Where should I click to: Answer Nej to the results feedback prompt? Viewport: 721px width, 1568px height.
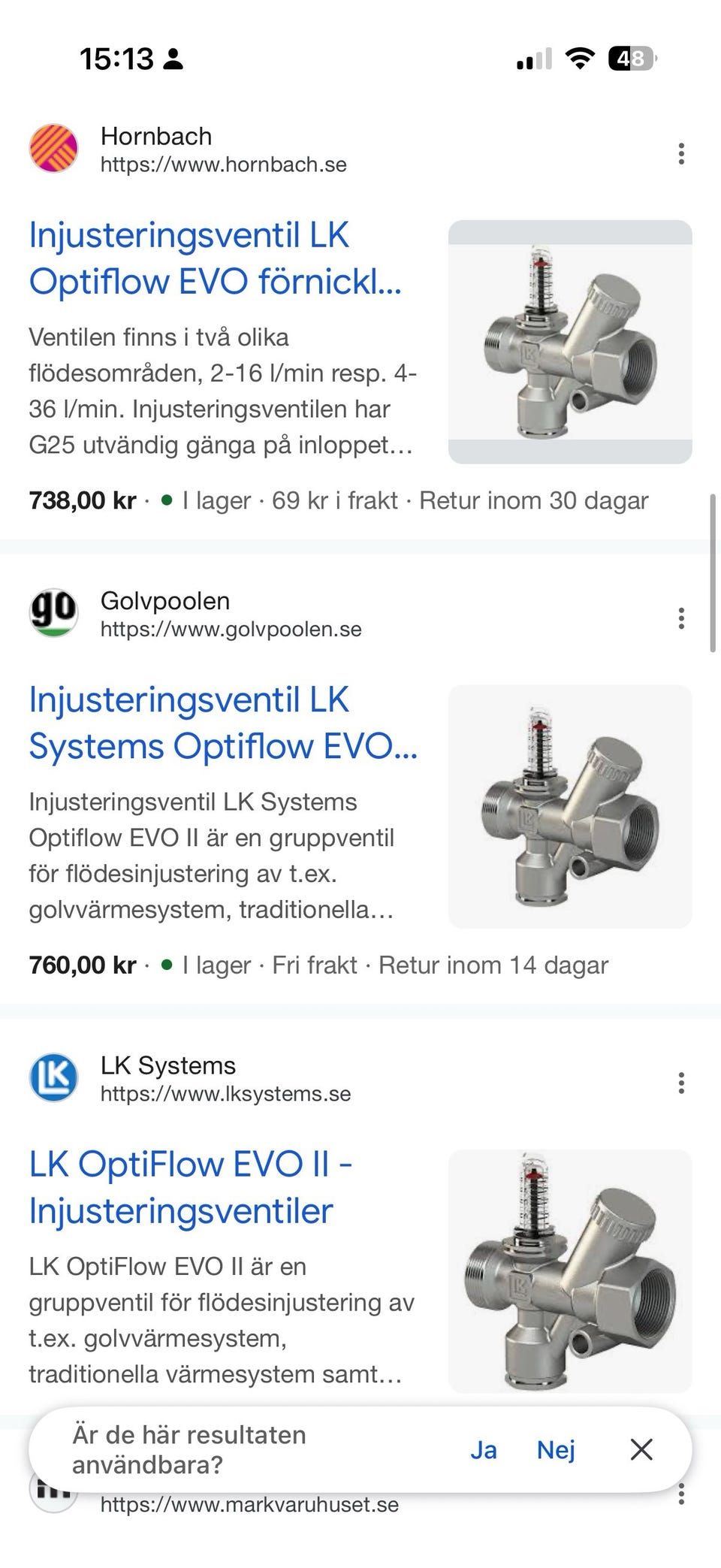click(x=556, y=1449)
